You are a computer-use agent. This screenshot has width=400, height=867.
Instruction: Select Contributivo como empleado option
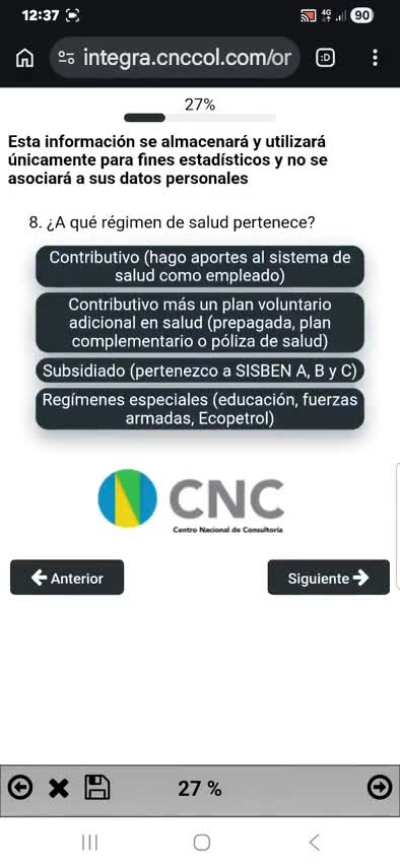pyautogui.click(x=200, y=267)
